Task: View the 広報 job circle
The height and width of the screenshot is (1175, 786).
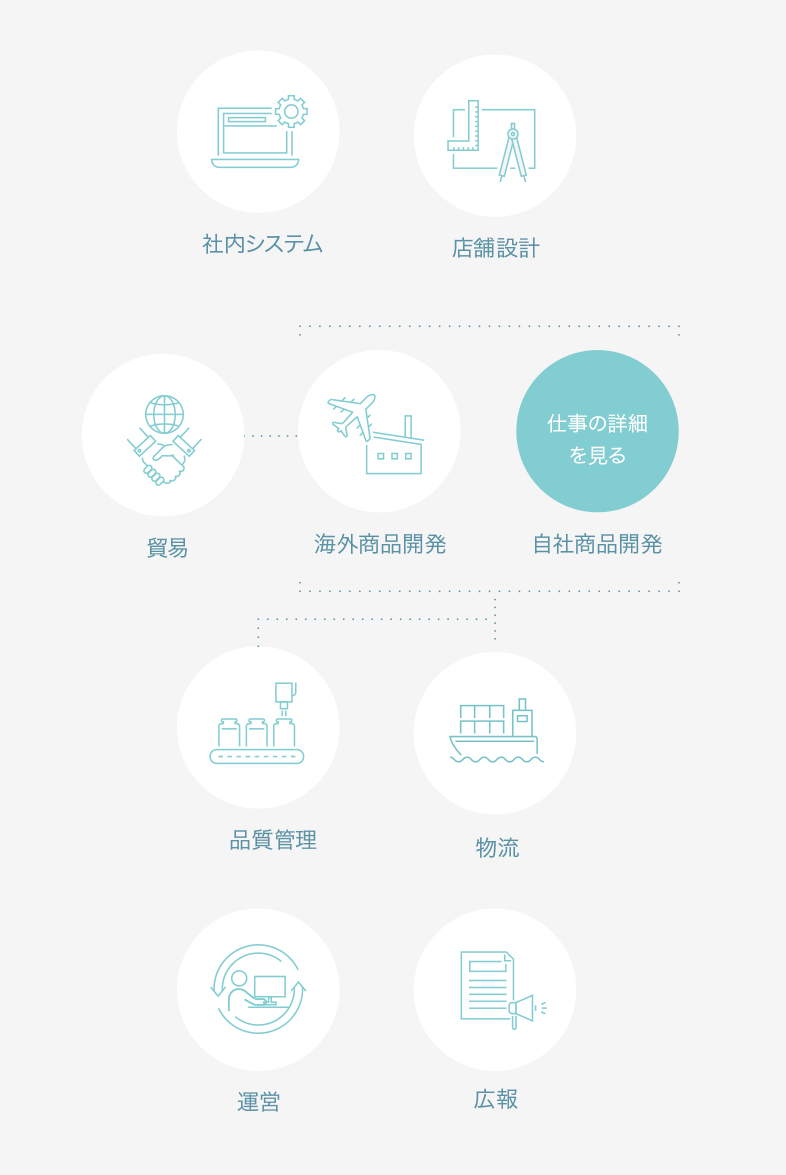Action: (x=495, y=989)
